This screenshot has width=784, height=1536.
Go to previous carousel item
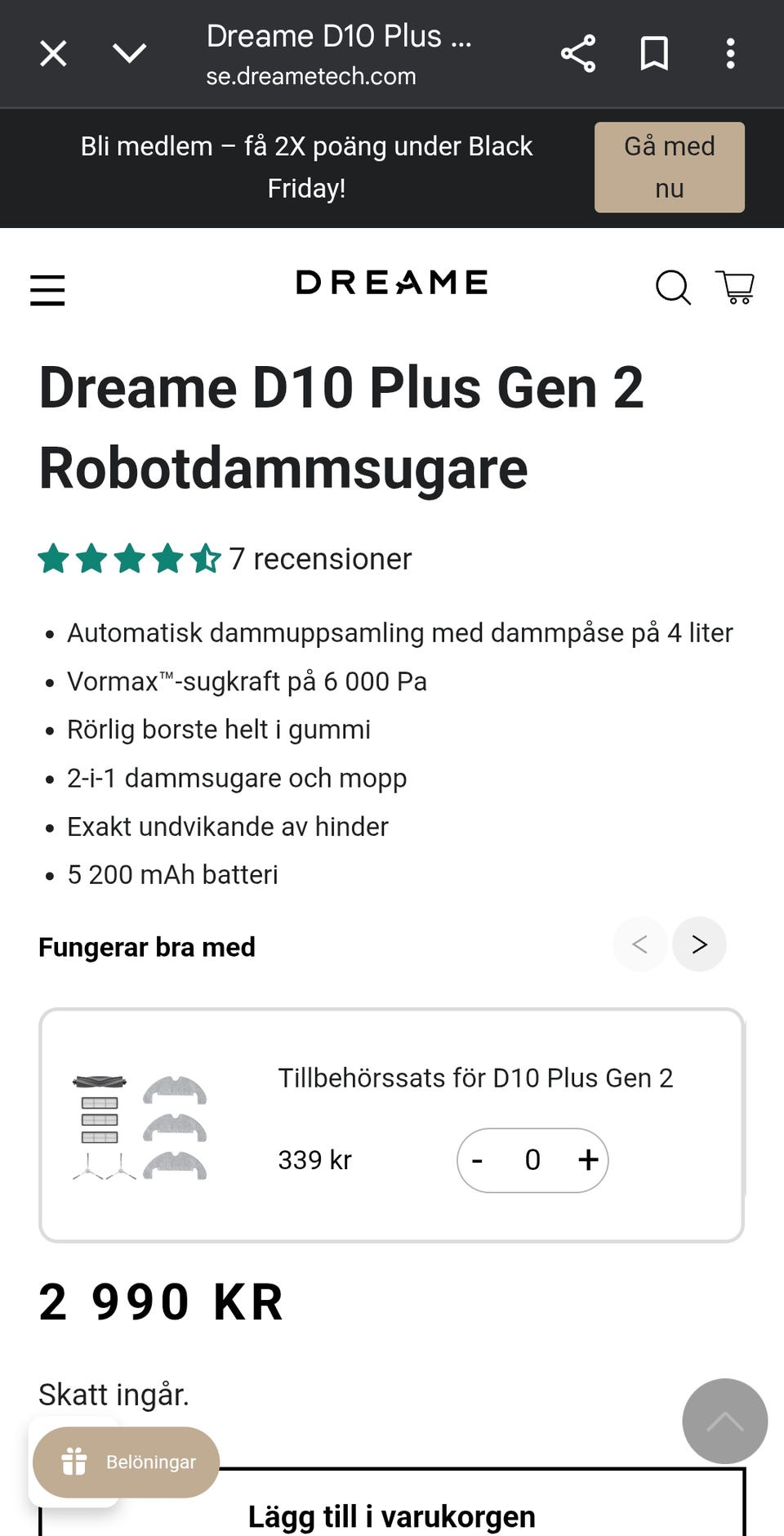[x=639, y=944]
